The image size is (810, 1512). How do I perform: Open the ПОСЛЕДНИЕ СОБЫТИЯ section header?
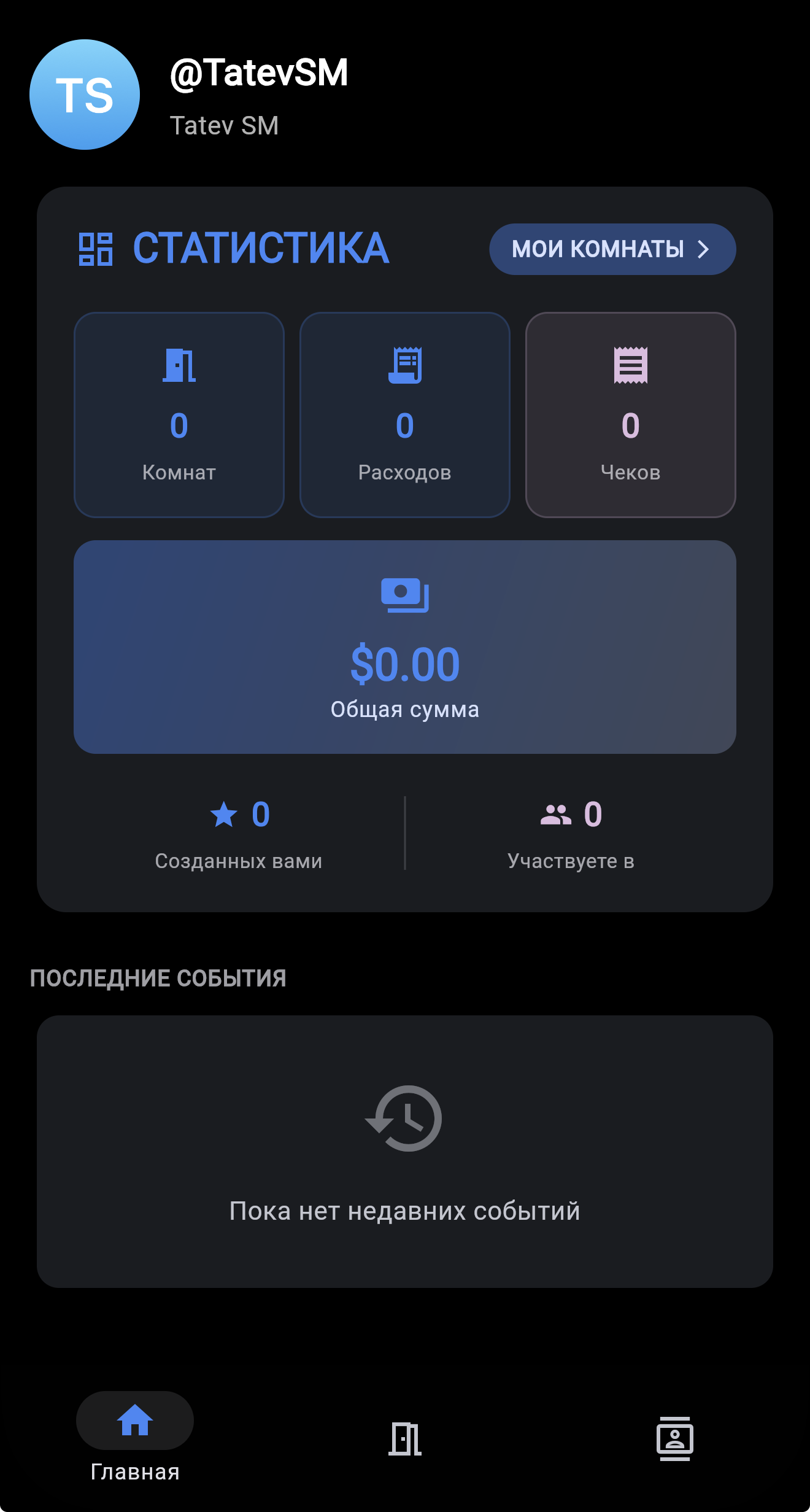[x=159, y=977]
